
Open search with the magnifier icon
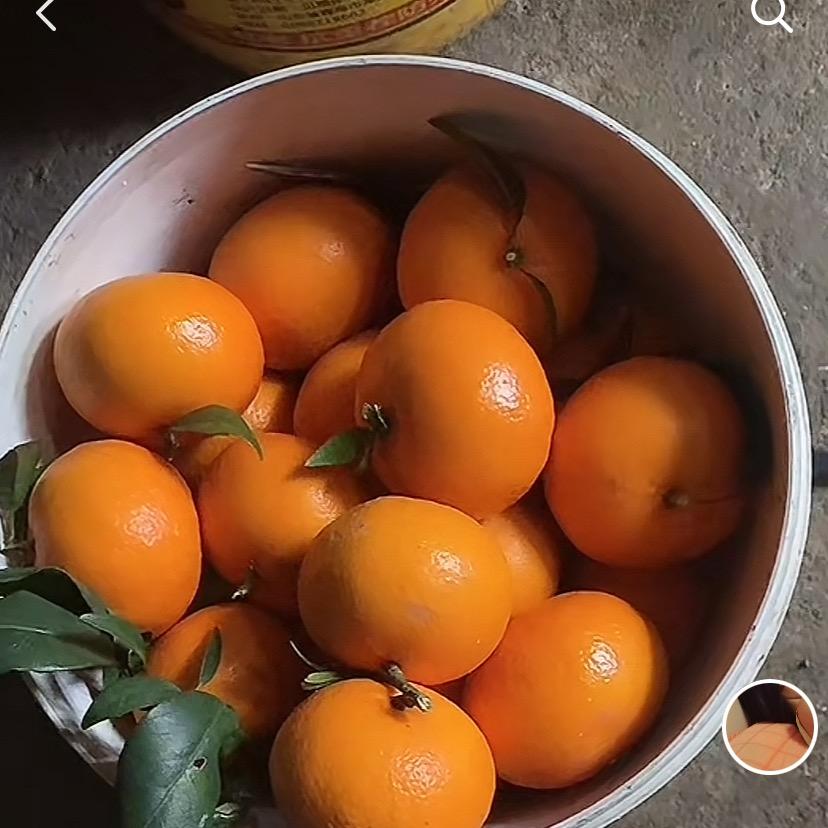pyautogui.click(x=771, y=14)
